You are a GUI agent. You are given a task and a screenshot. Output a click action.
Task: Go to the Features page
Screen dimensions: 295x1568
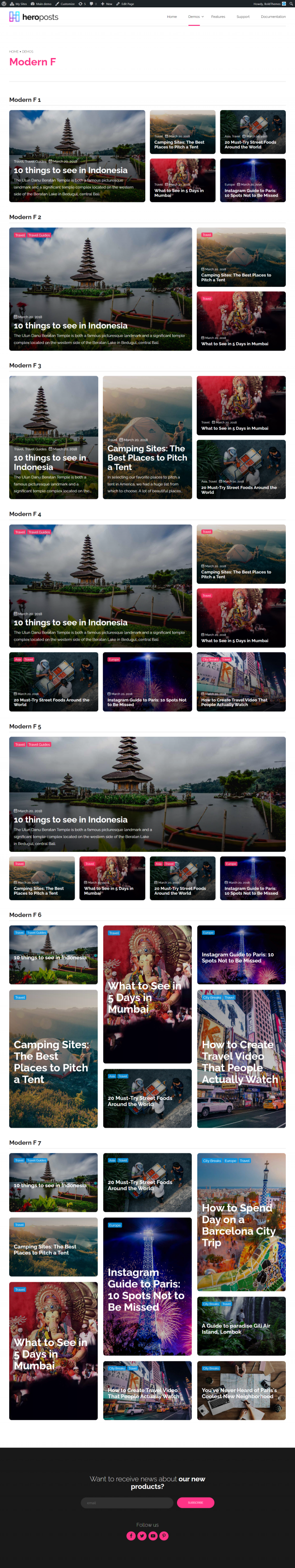(x=218, y=17)
